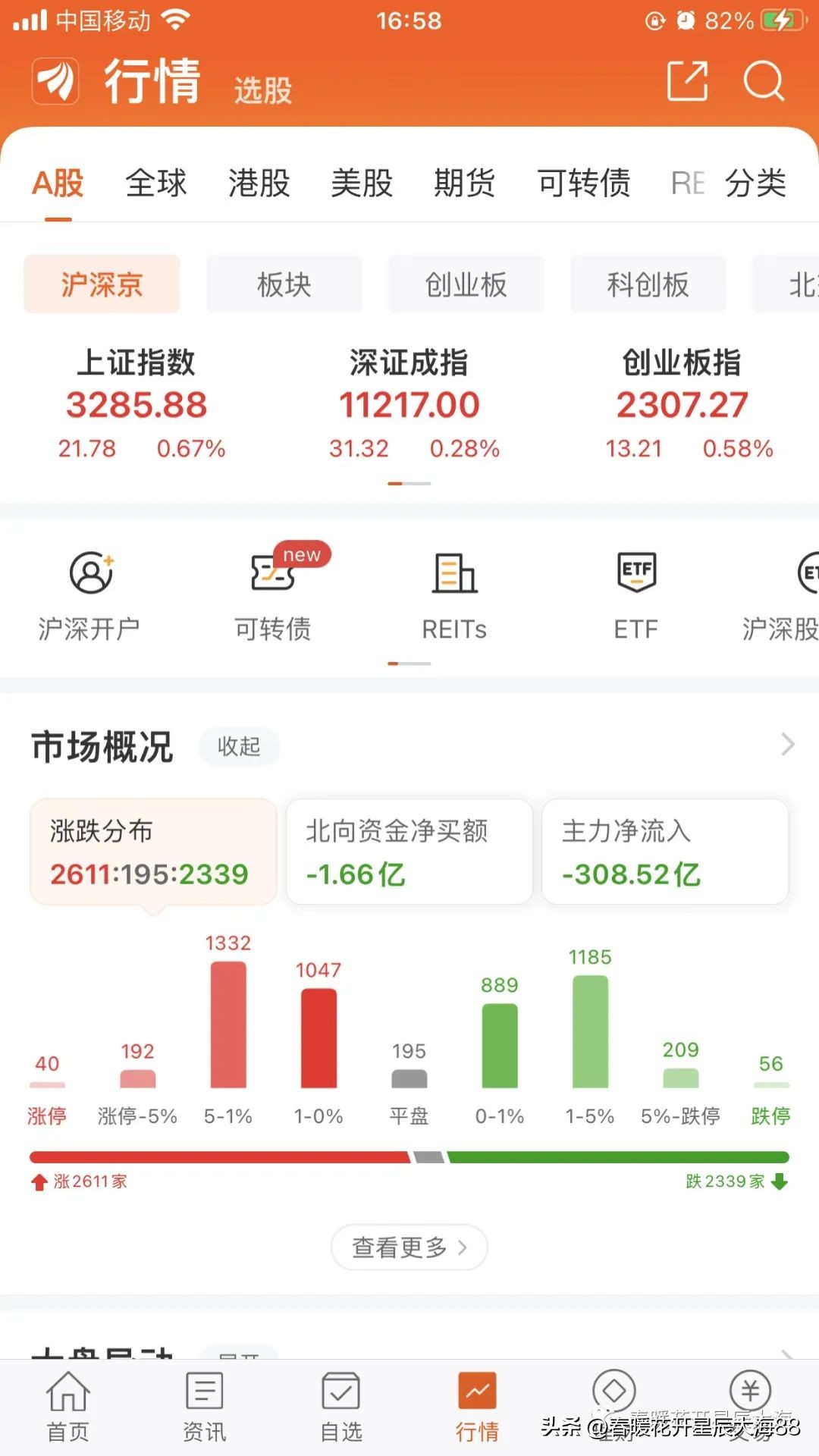819x1456 pixels.
Task: Open the search icon
Action: 764,82
